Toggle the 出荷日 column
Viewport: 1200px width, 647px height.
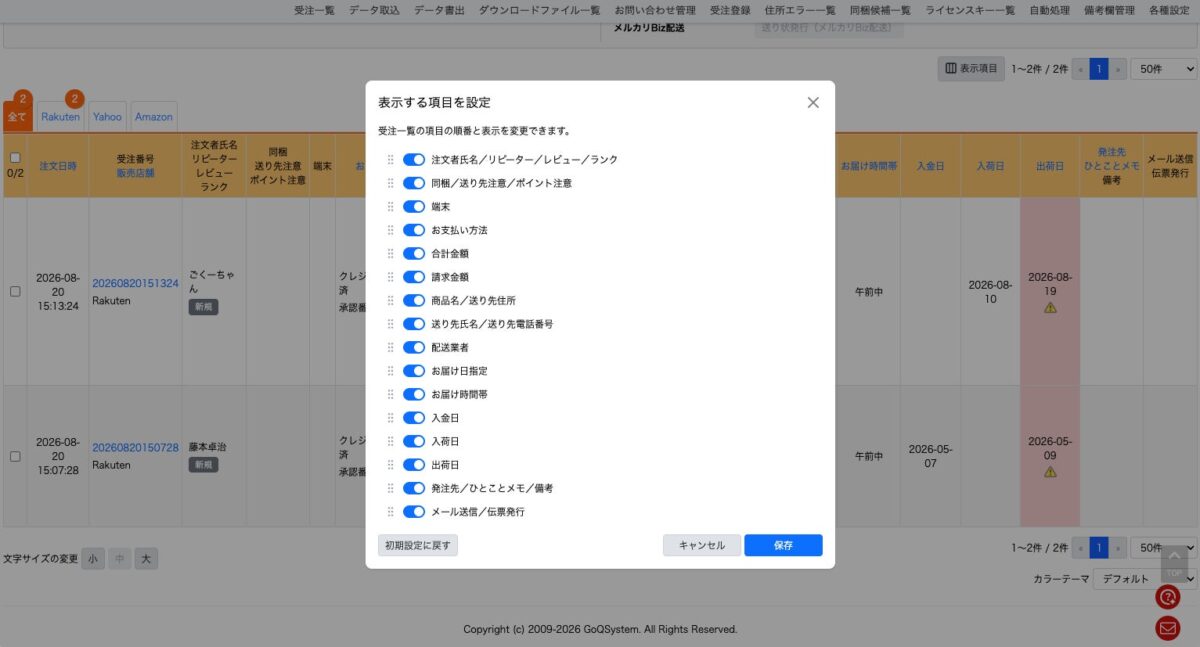click(414, 465)
